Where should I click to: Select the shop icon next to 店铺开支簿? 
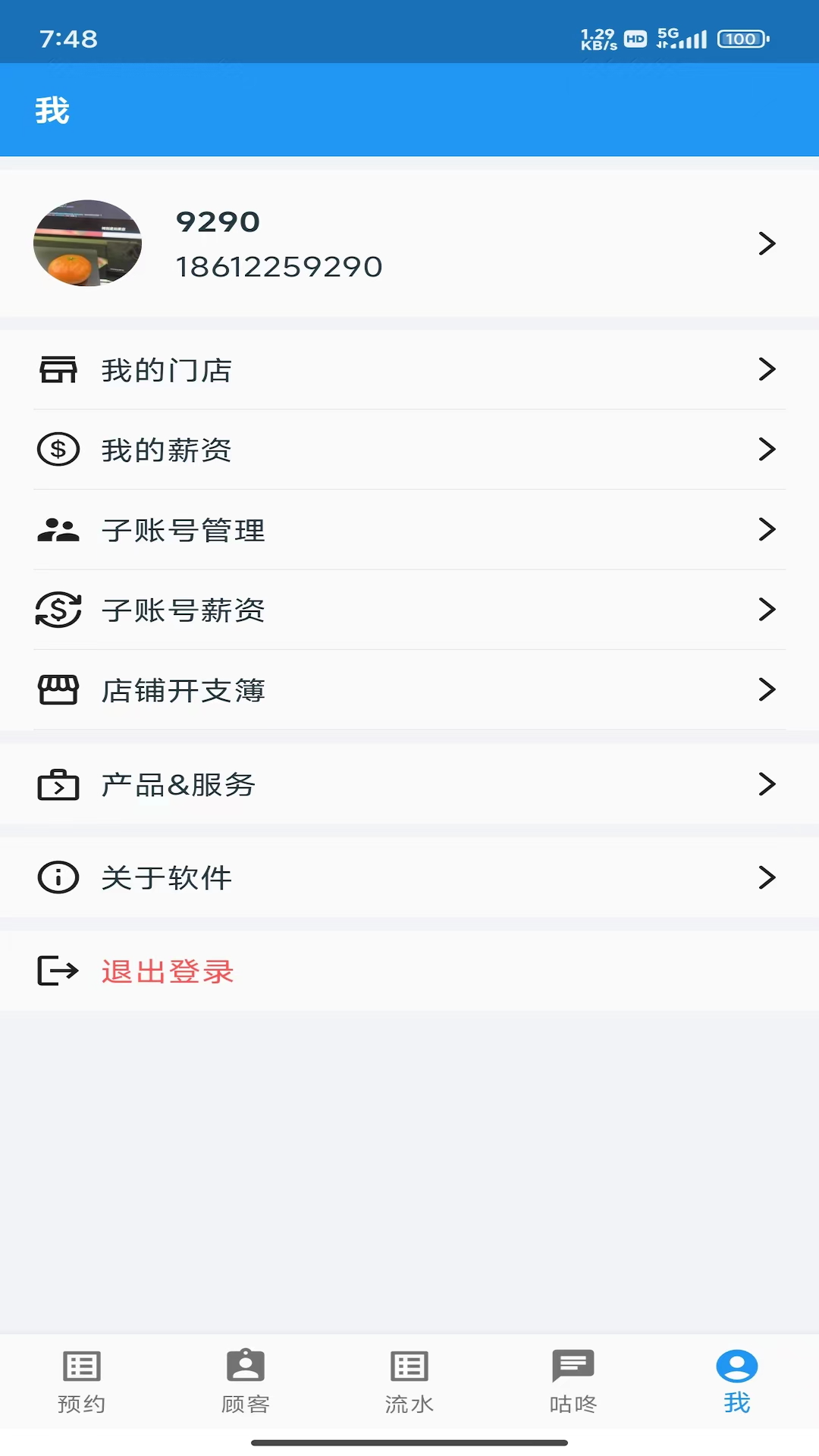point(57,690)
